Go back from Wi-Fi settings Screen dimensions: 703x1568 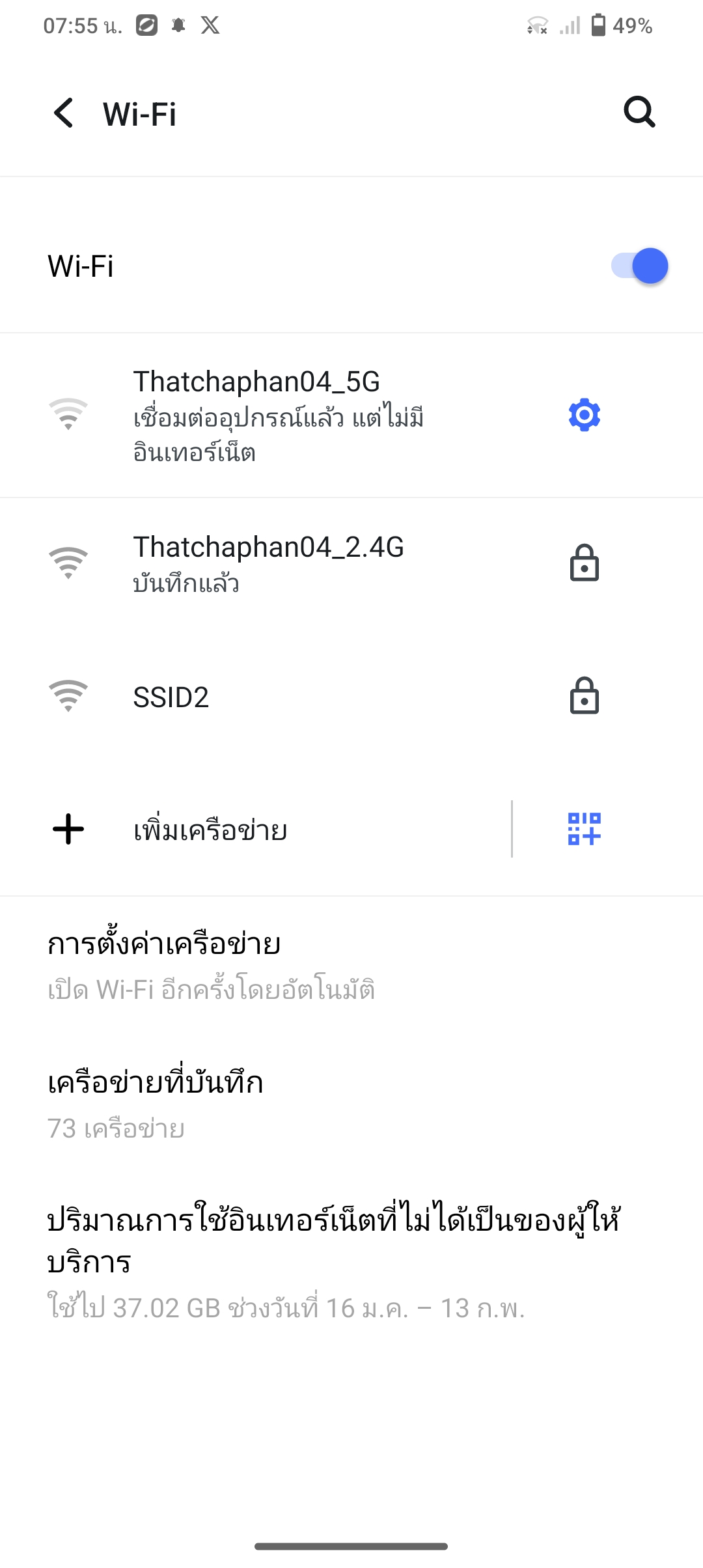click(x=64, y=113)
